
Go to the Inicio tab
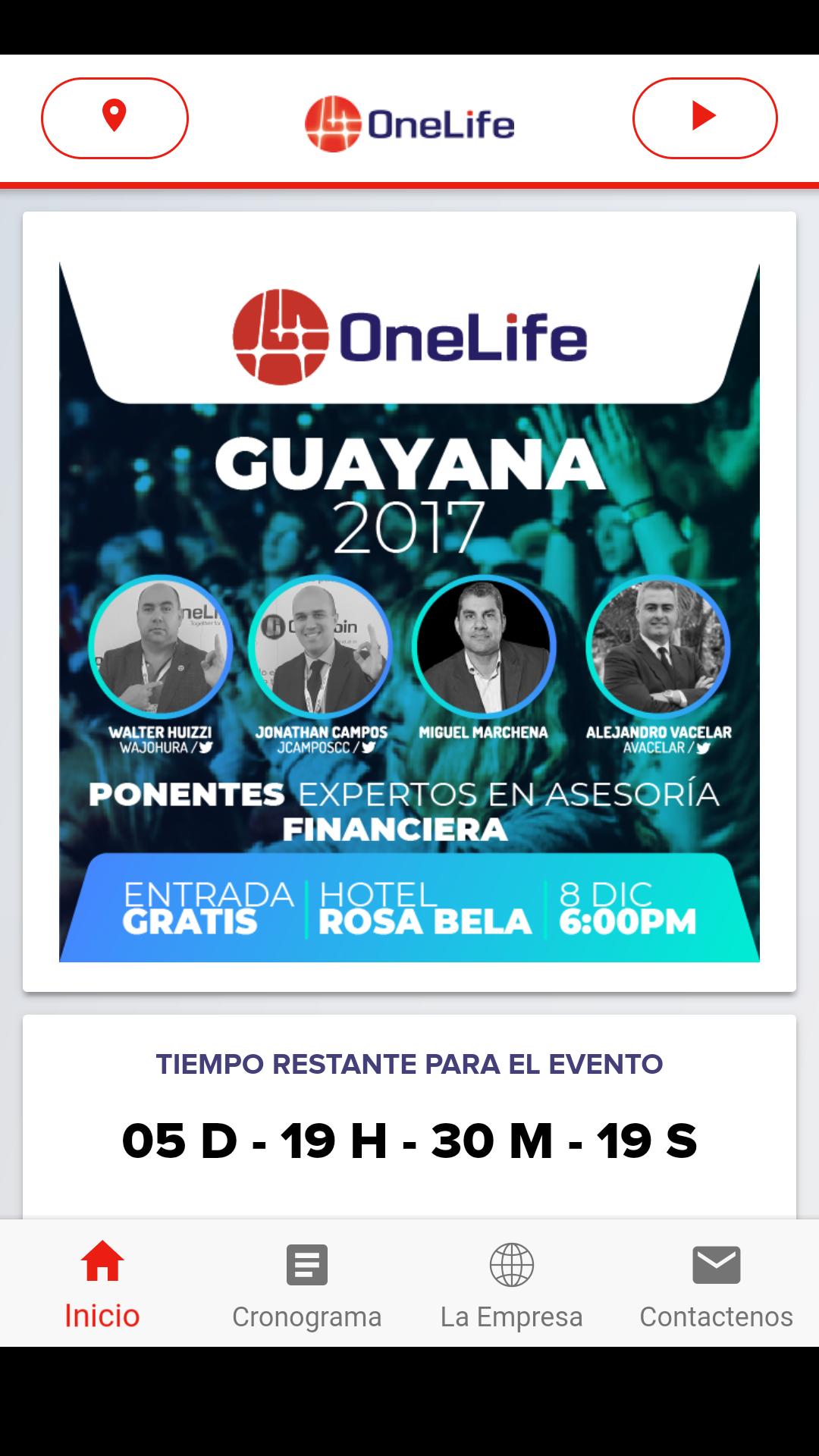[102, 1284]
